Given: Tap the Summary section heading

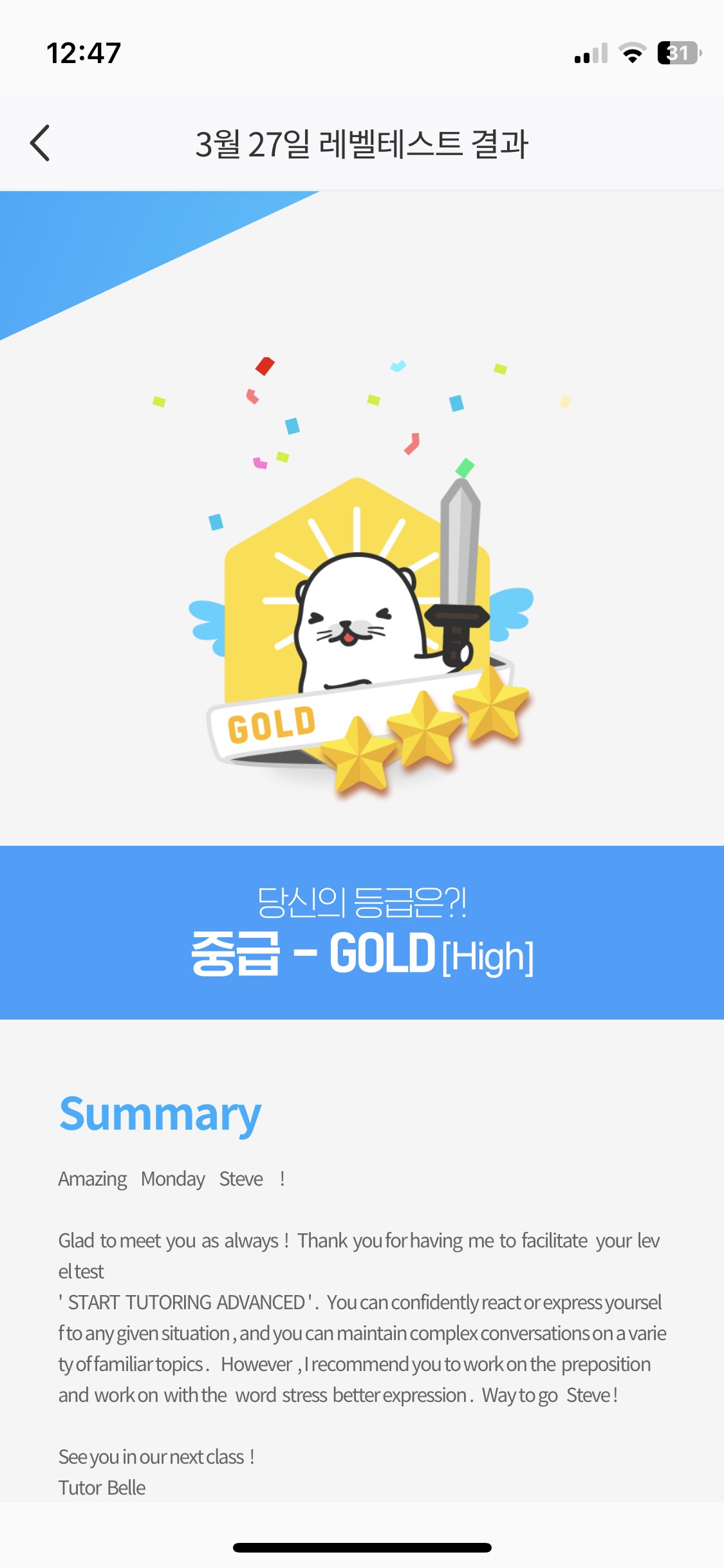Looking at the screenshot, I should [x=160, y=1113].
